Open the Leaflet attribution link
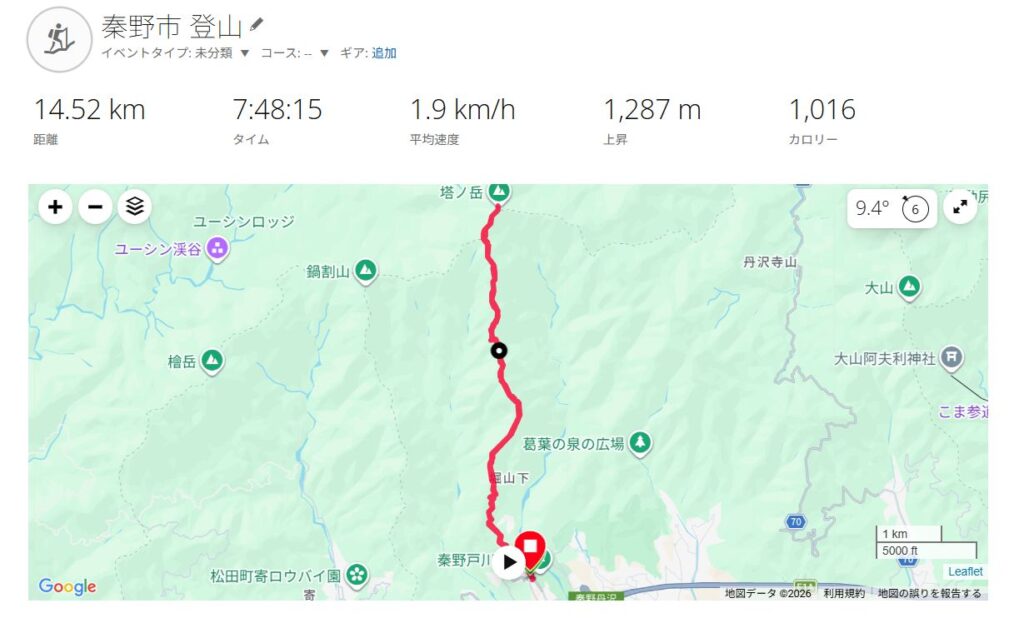 [x=965, y=571]
